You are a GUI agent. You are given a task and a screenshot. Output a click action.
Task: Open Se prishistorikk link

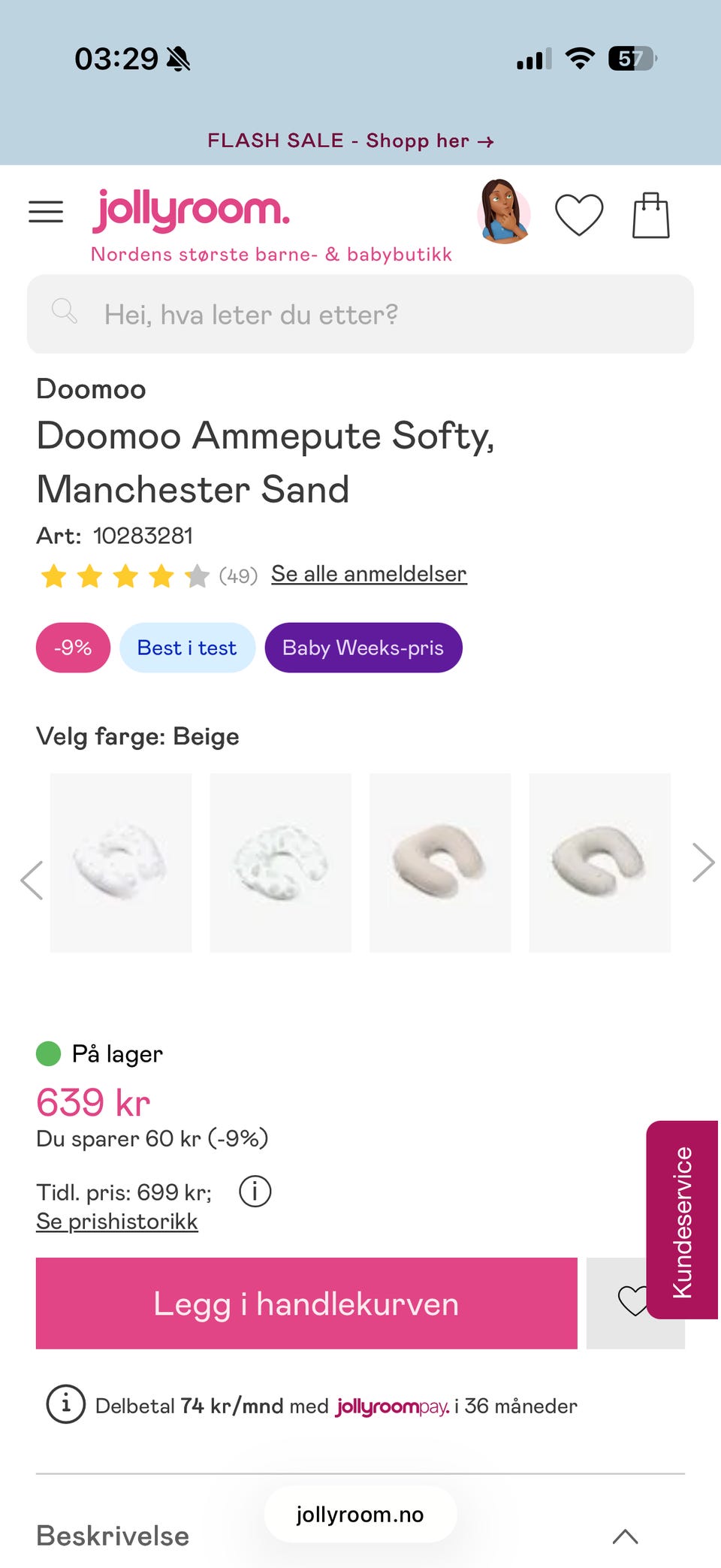click(x=117, y=1222)
